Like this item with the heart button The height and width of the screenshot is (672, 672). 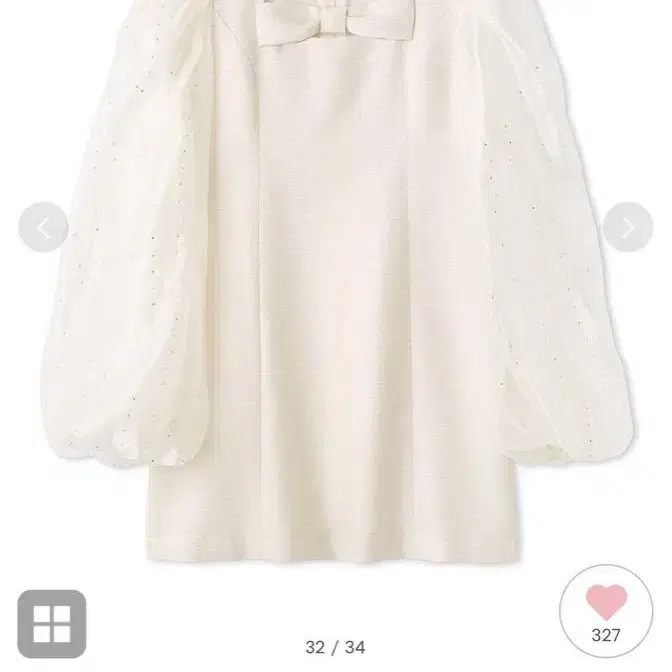click(606, 610)
